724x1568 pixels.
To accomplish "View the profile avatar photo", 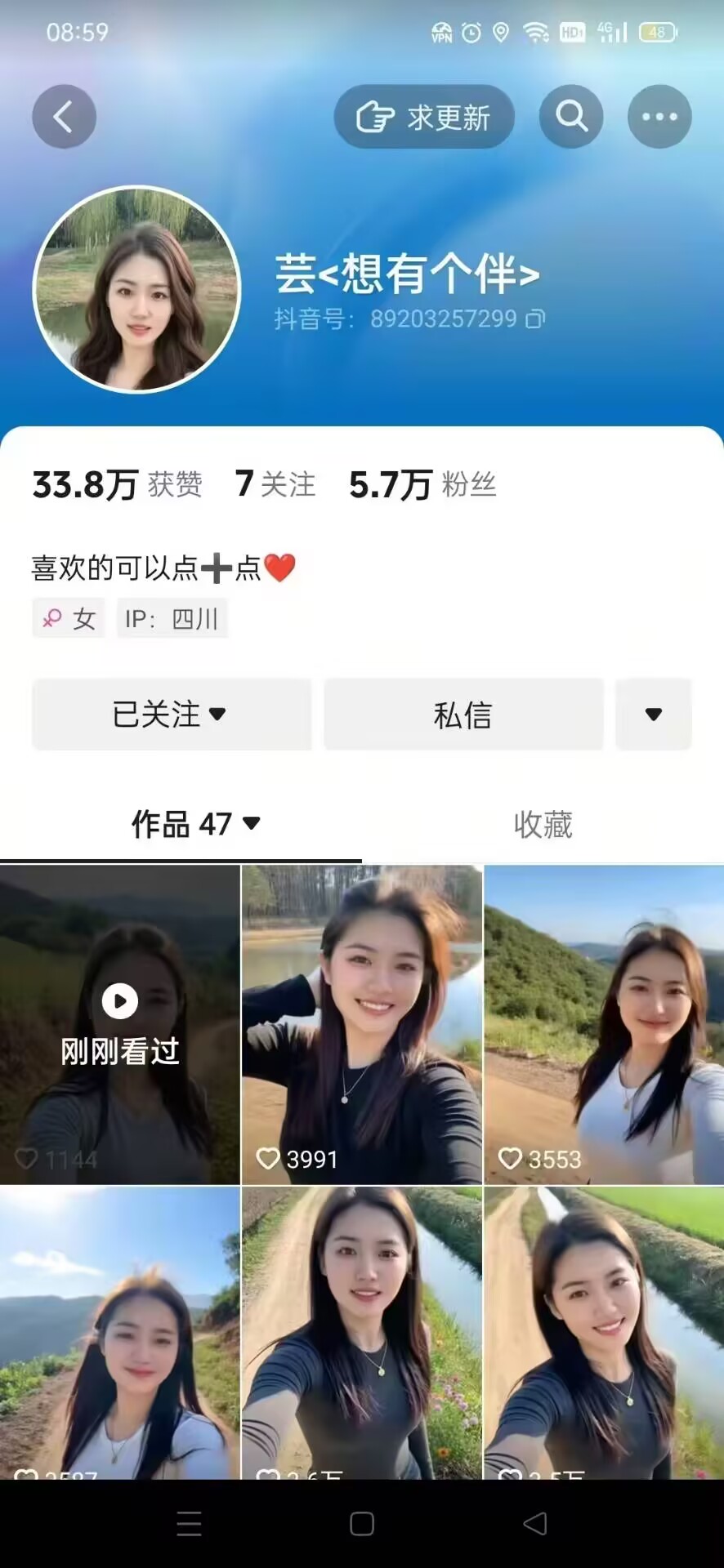I will pyautogui.click(x=136, y=289).
